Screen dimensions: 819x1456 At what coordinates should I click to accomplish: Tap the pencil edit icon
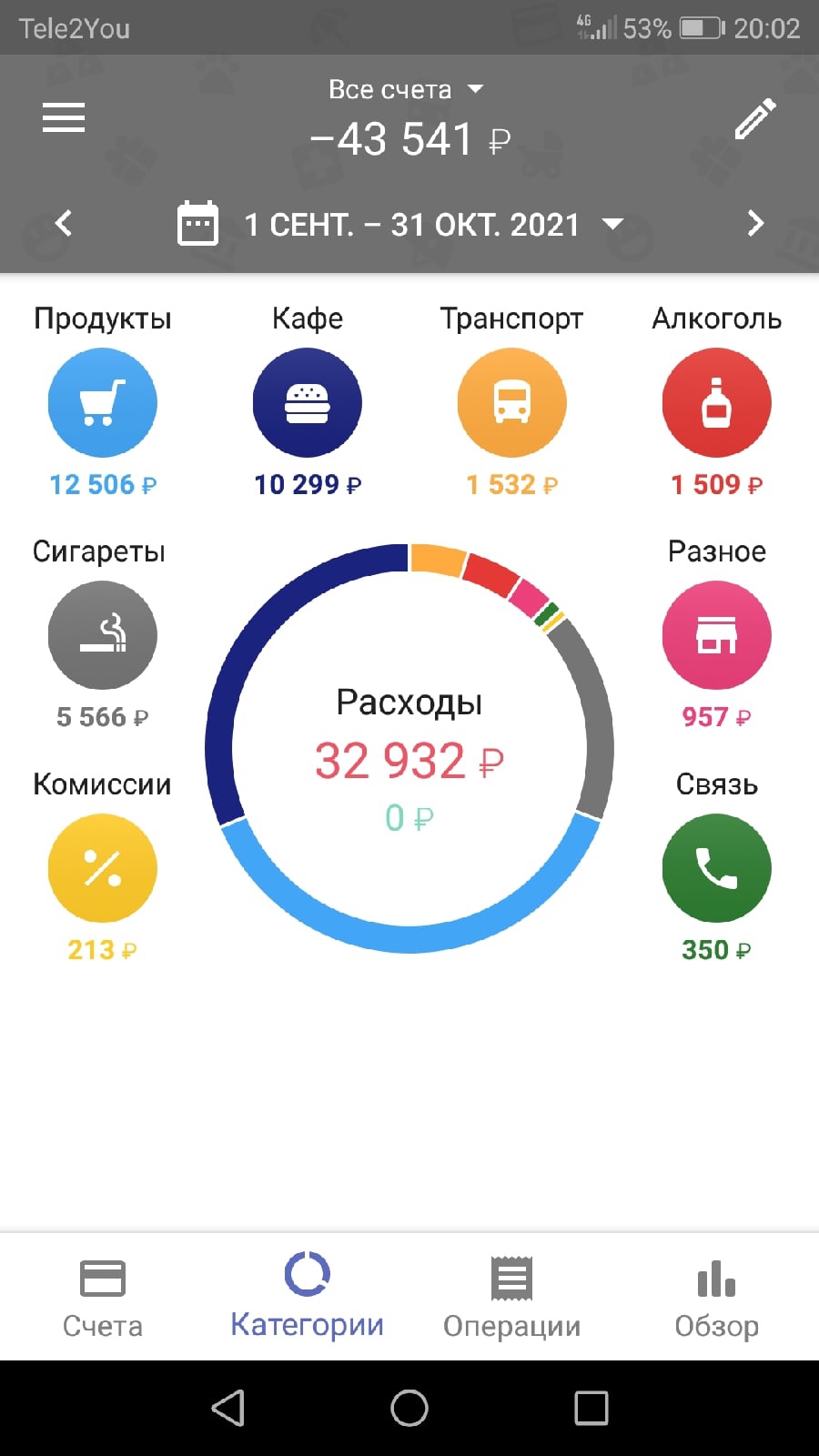[x=754, y=118]
